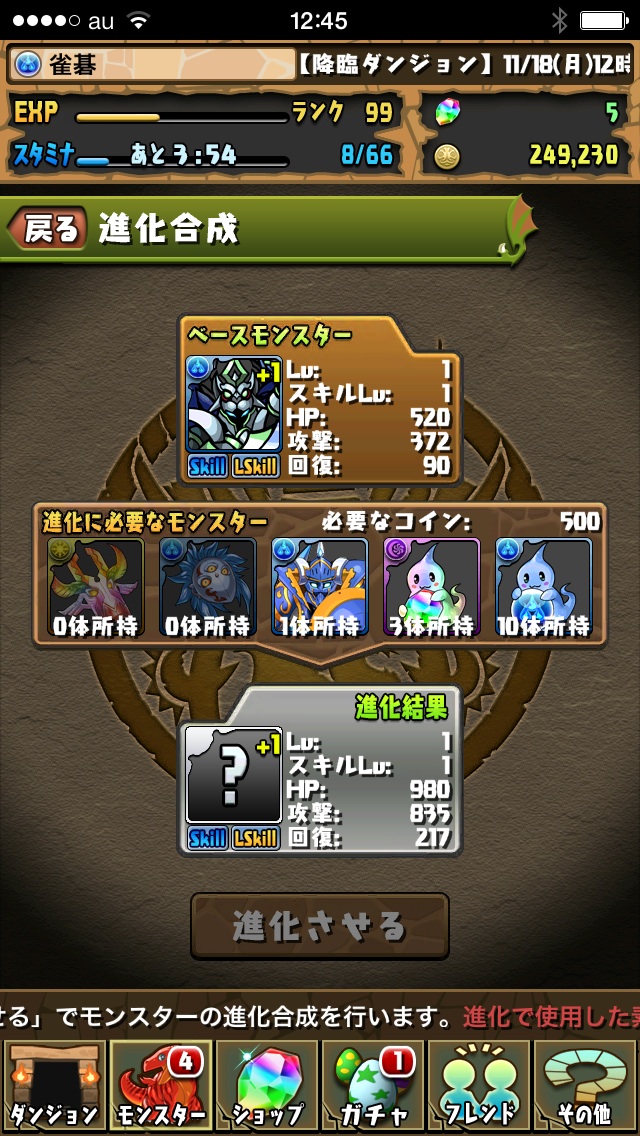Tap the 進化させる evolve button

click(x=320, y=926)
